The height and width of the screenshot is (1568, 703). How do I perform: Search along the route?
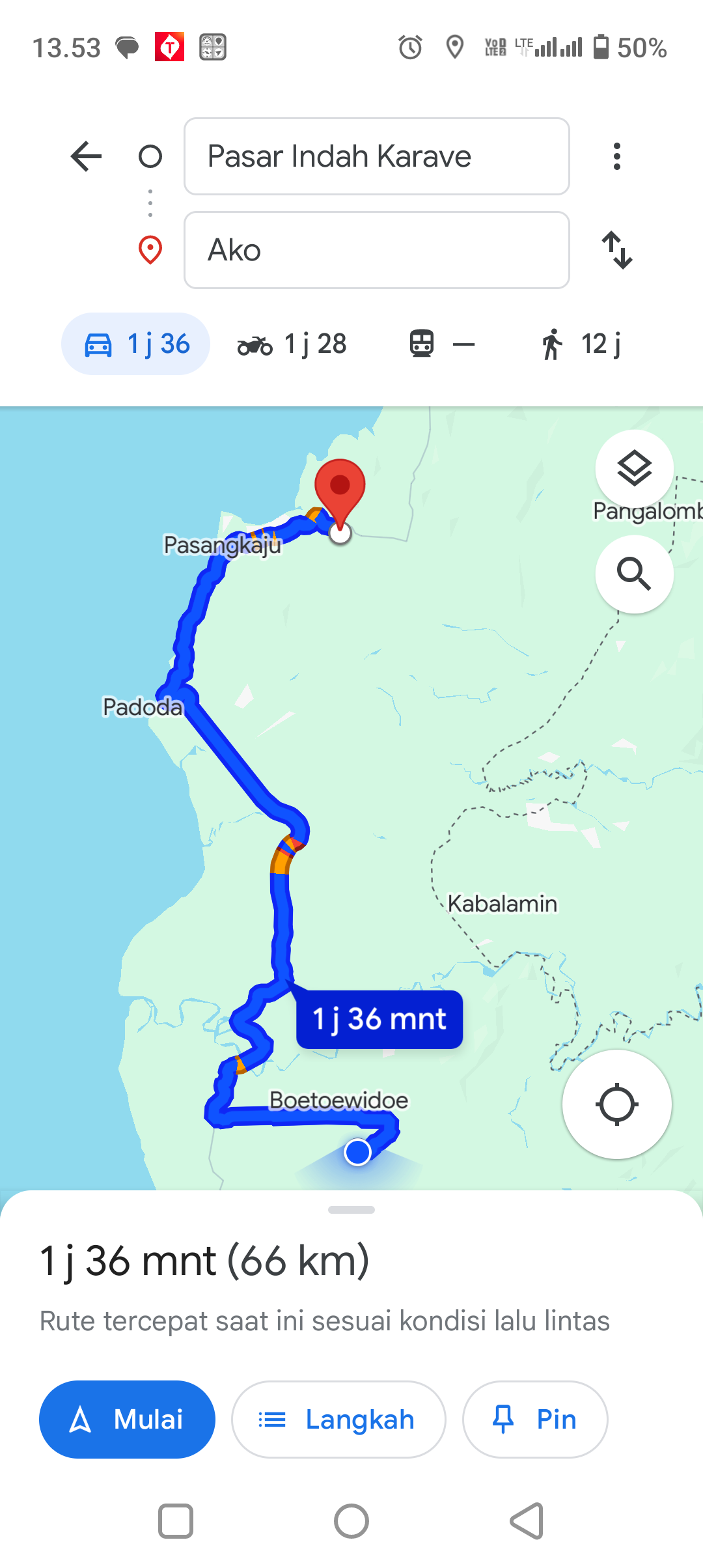coord(635,574)
